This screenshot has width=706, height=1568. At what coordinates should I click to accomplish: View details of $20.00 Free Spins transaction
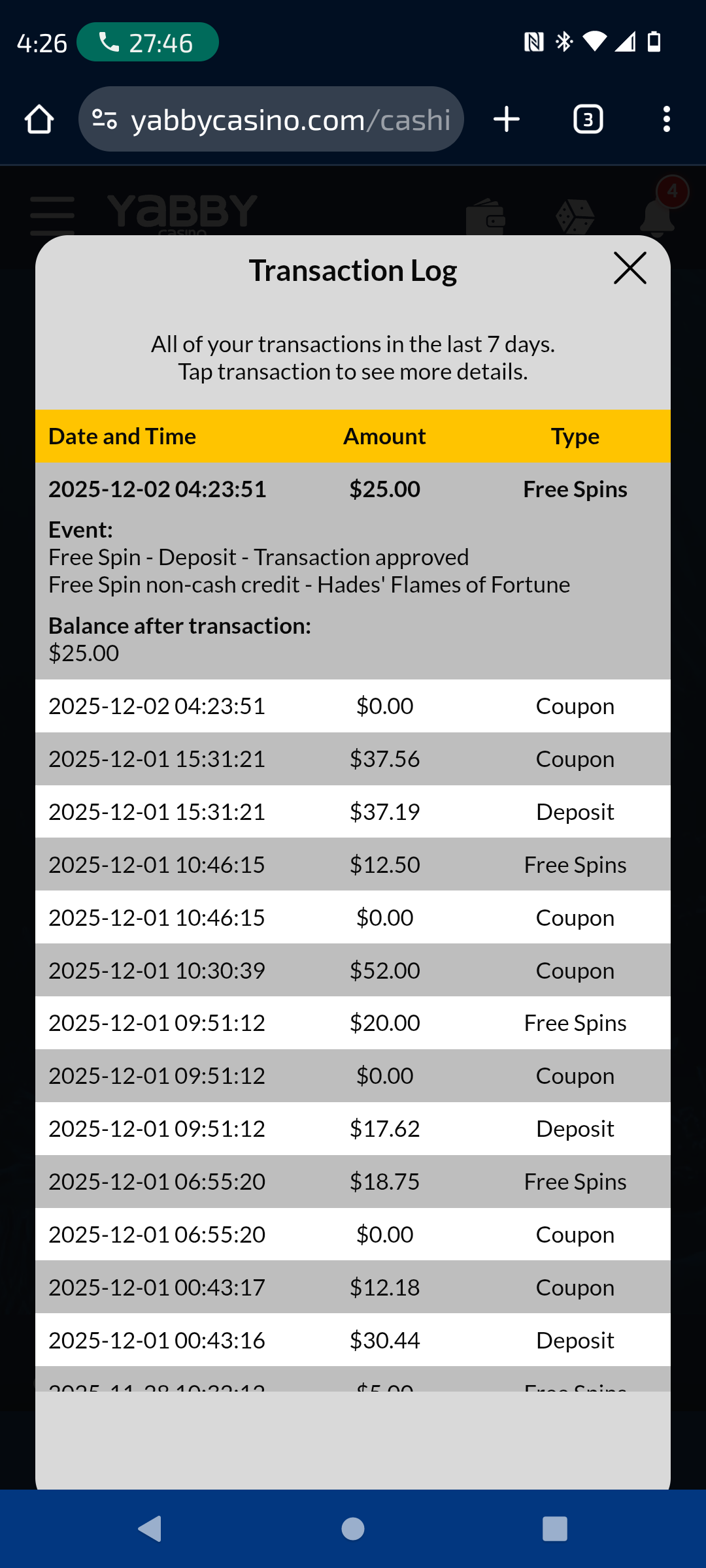(353, 1023)
